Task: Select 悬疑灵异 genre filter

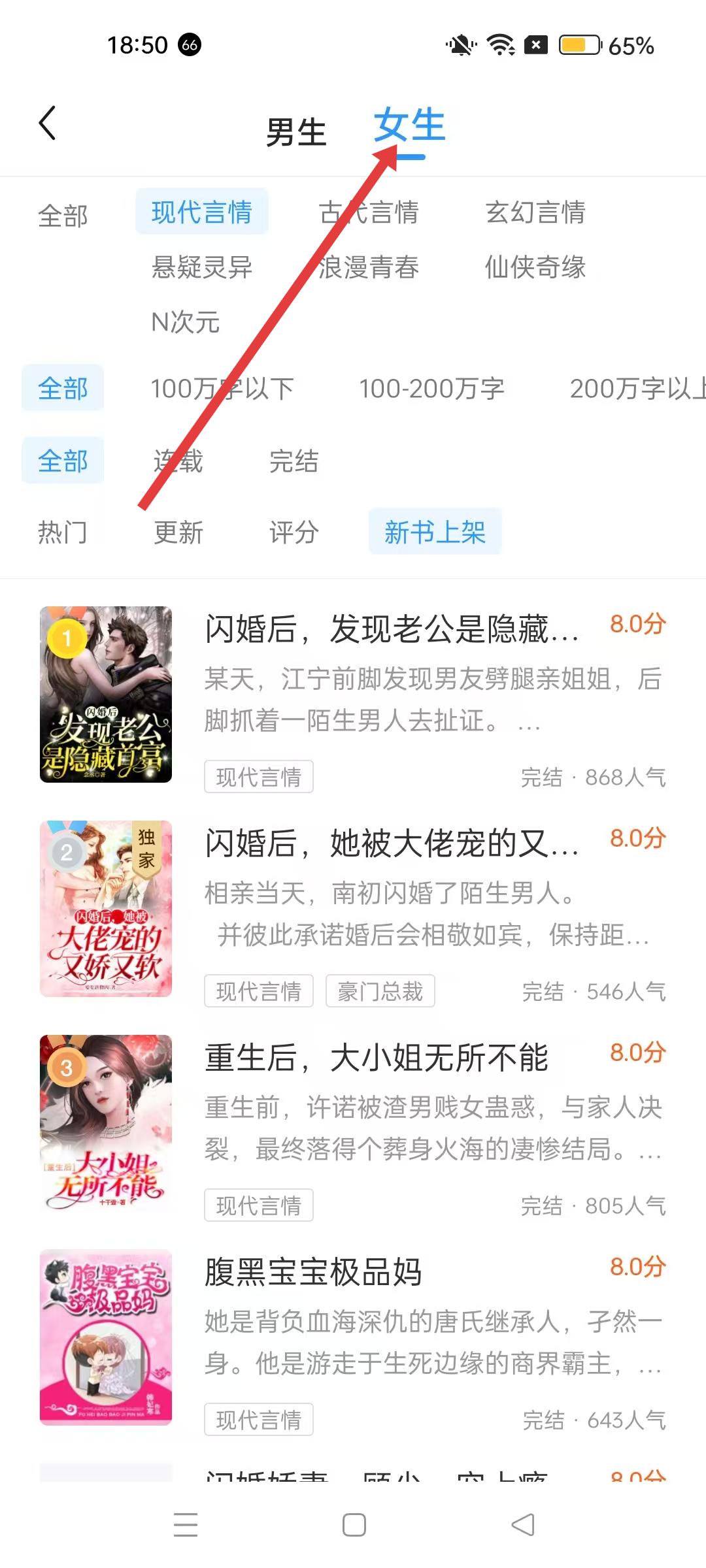Action: pos(201,267)
